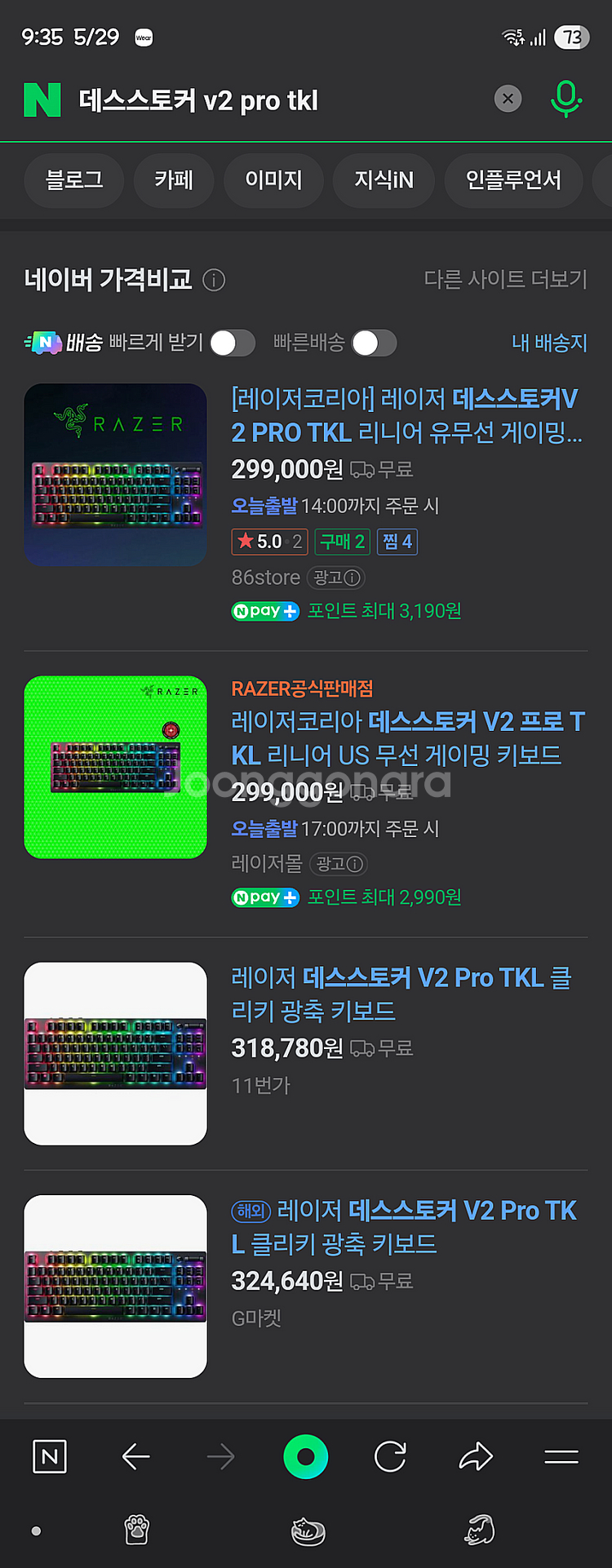Tap the Naver home icon in bottom bar
The height and width of the screenshot is (1568, 612).
[49, 1456]
